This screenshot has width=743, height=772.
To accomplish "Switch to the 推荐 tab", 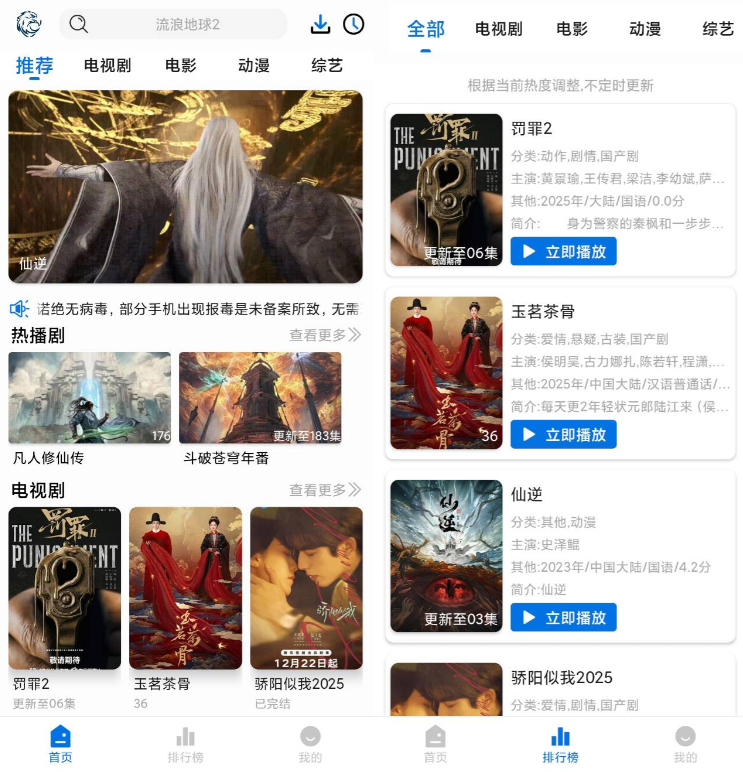I will pos(35,66).
